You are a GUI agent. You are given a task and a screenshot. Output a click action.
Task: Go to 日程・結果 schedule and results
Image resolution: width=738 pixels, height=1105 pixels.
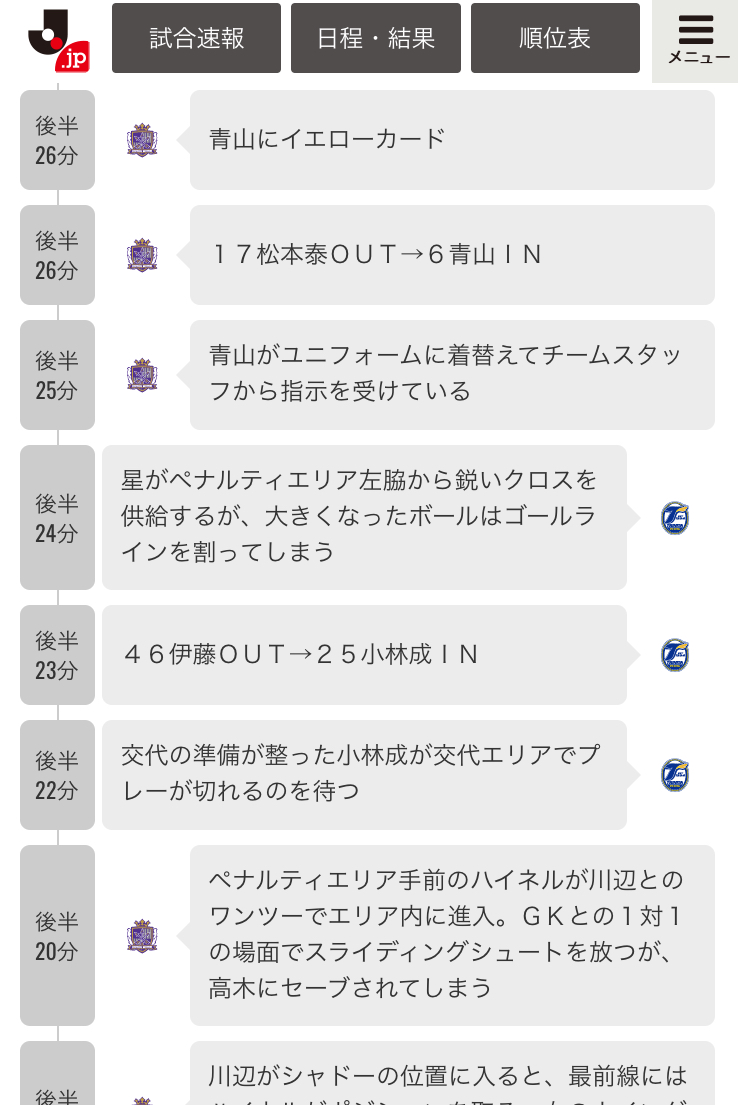(x=375, y=38)
